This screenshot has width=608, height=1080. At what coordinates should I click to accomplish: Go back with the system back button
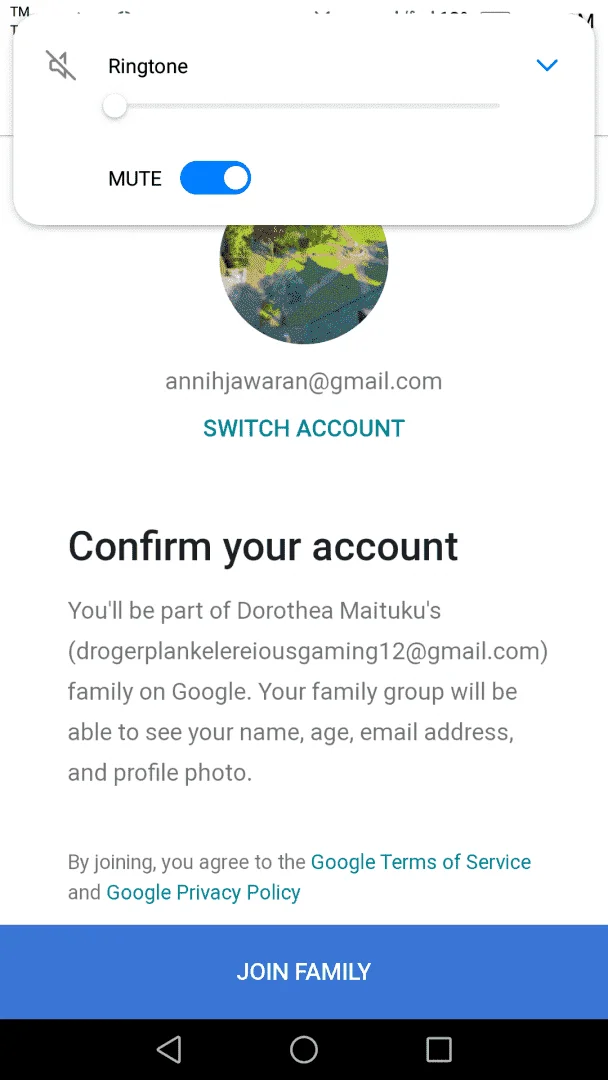pyautogui.click(x=169, y=1049)
